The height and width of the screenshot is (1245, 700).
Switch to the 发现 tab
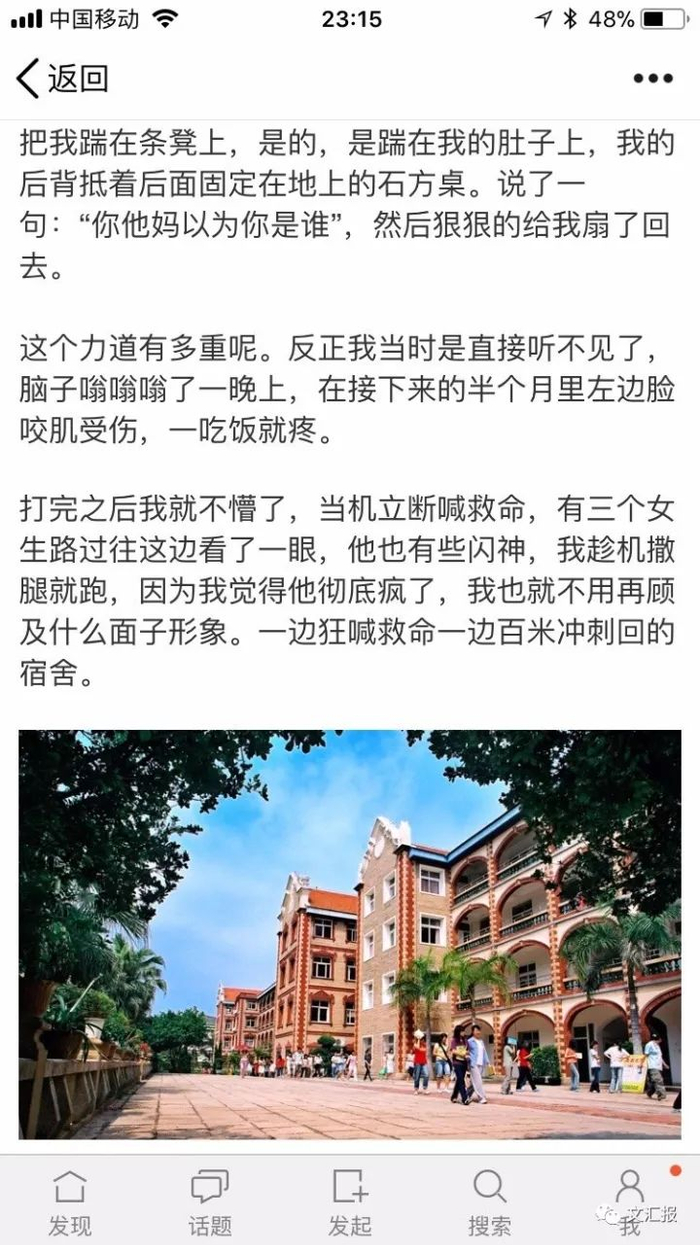70,1203
